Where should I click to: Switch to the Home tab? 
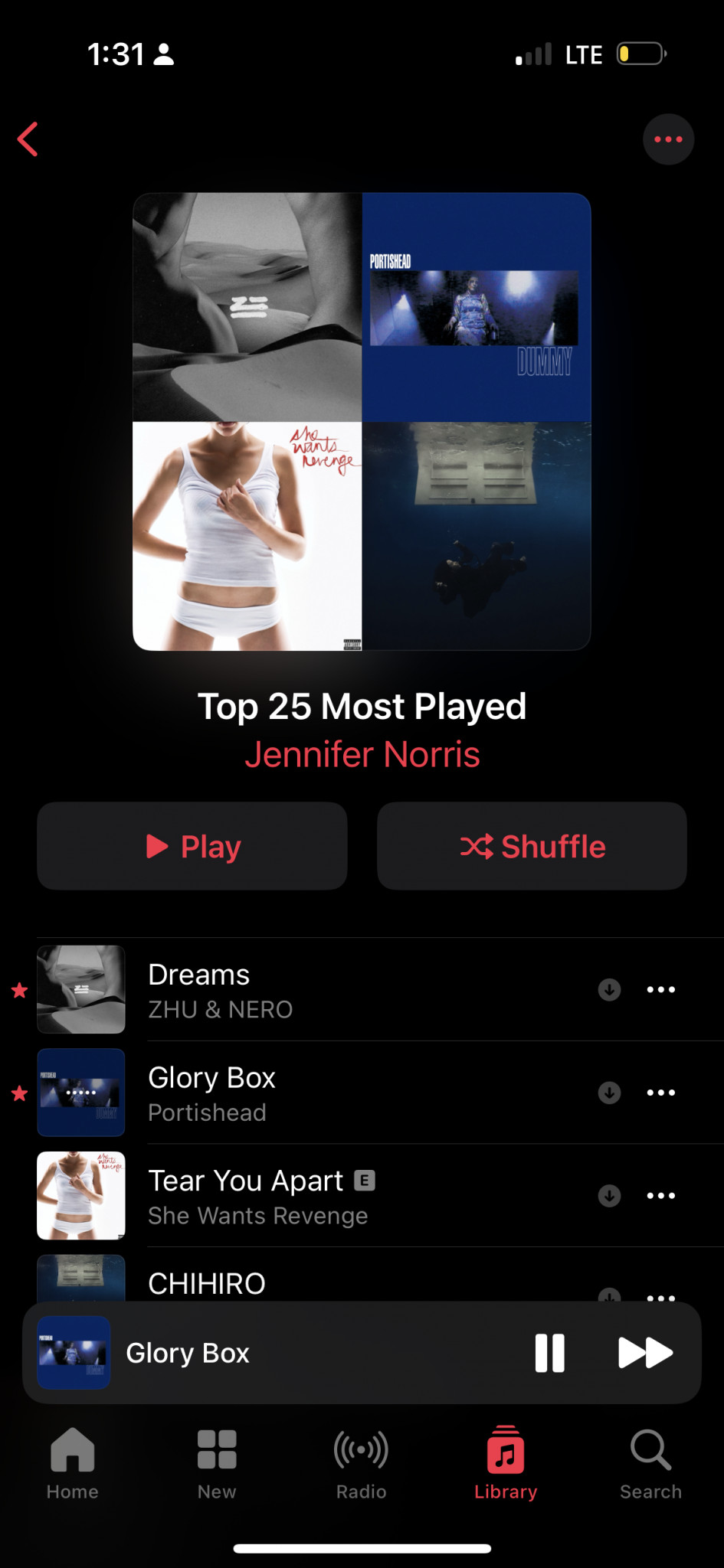click(73, 1462)
